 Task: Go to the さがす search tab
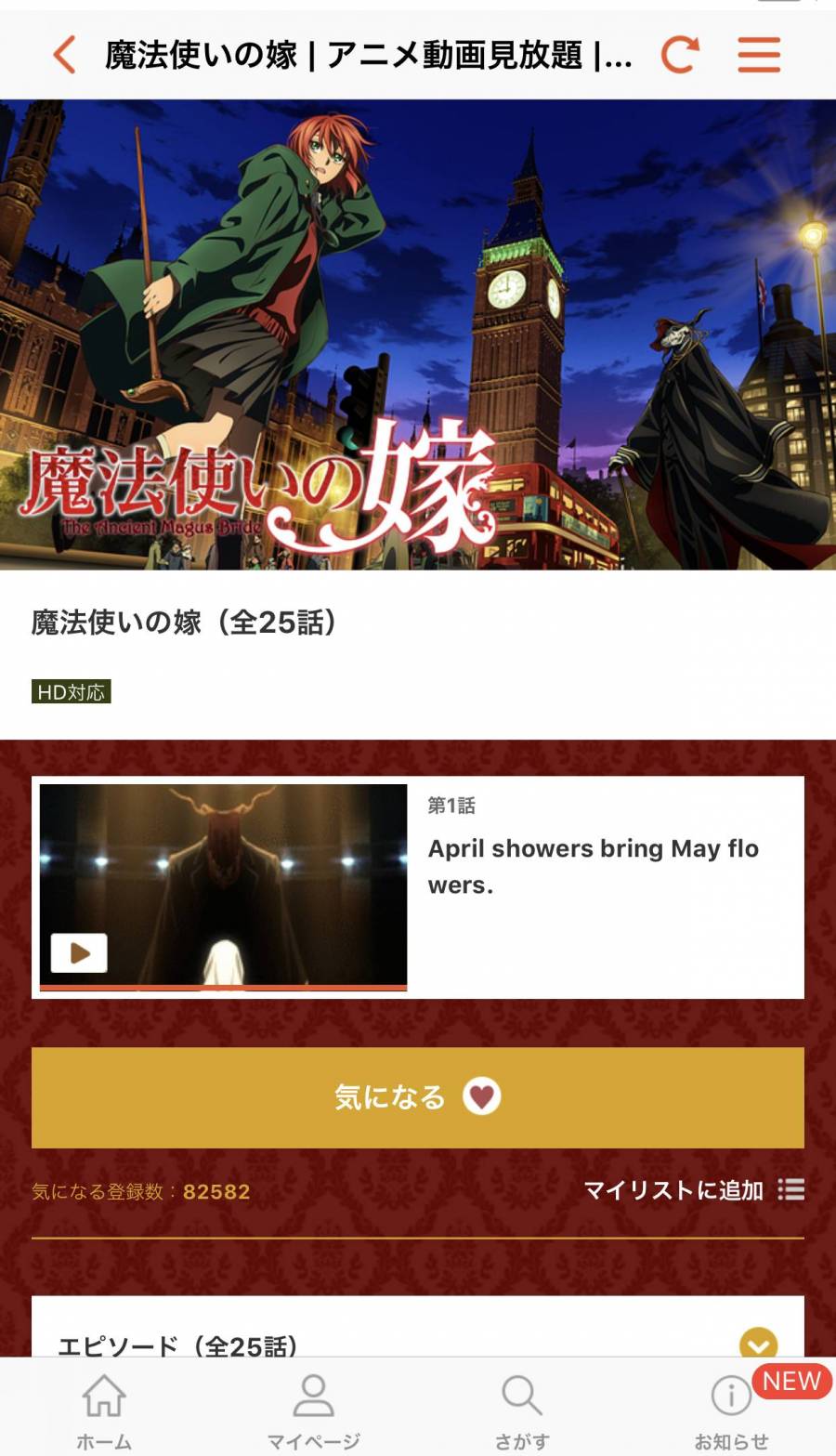(522, 1410)
